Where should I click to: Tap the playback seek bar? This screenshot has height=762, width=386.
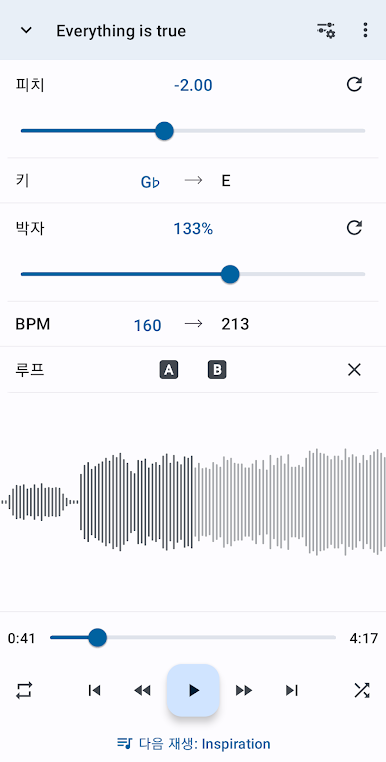pyautogui.click(x=193, y=637)
